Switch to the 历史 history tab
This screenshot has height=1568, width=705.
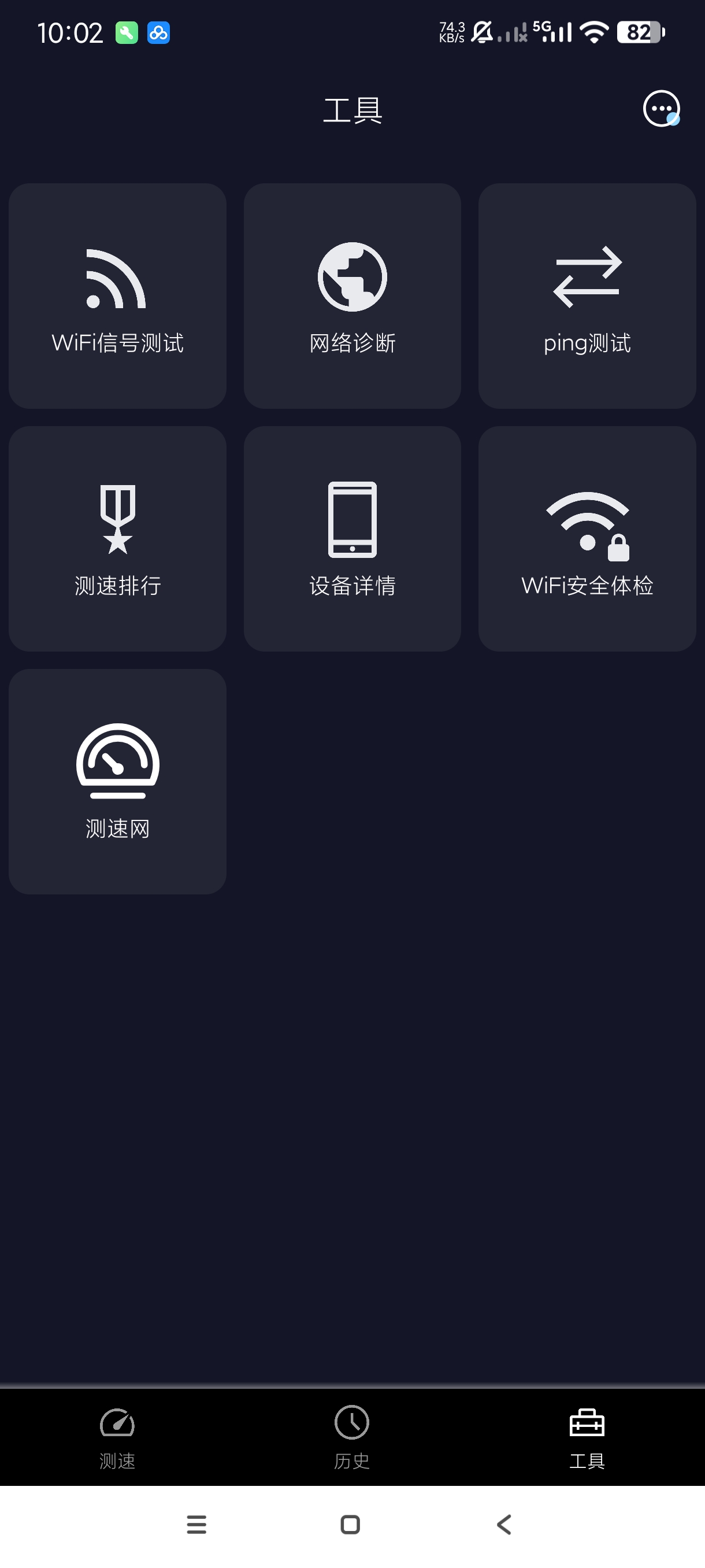point(351,1437)
